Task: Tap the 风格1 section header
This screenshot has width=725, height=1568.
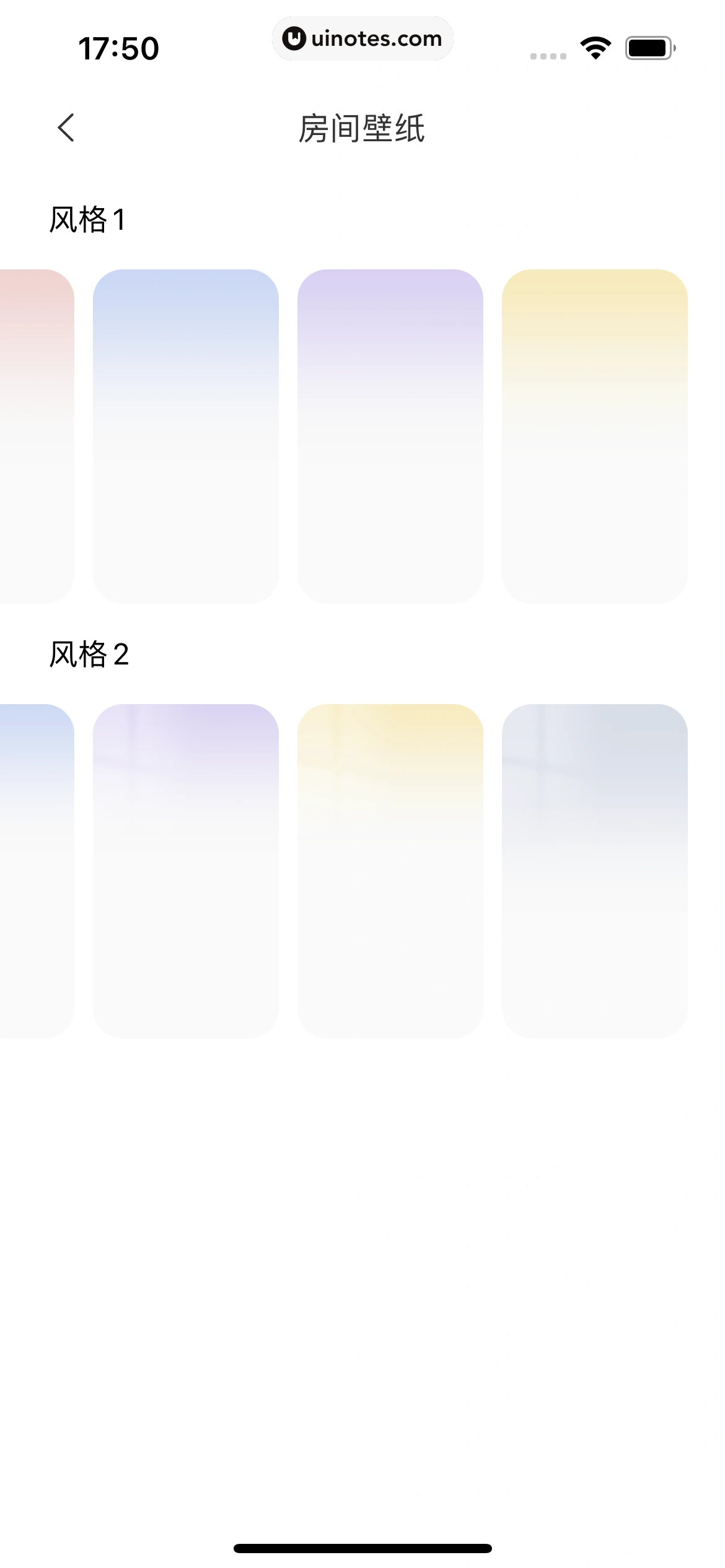Action: coord(87,217)
